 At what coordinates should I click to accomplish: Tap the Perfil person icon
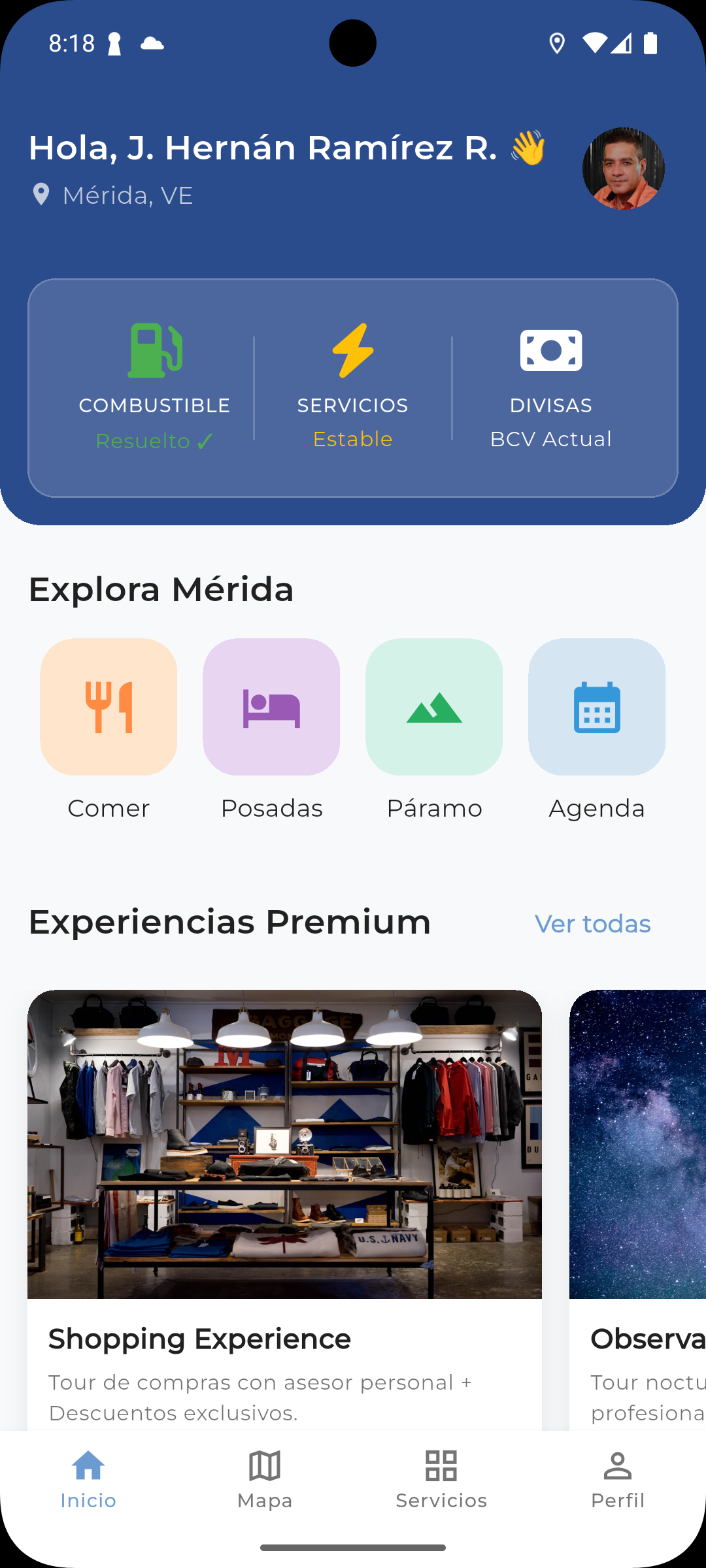tap(617, 1467)
